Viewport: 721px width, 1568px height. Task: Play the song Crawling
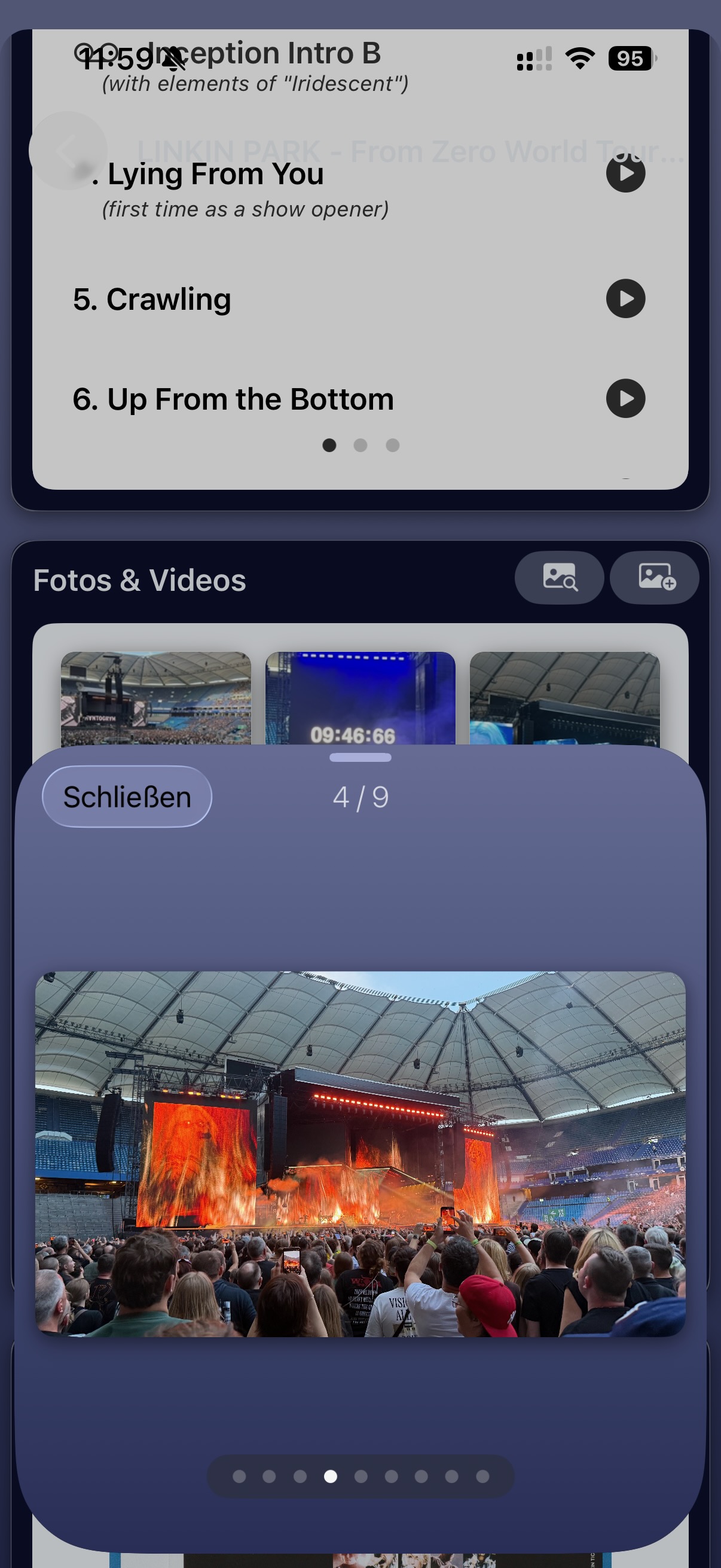[625, 299]
